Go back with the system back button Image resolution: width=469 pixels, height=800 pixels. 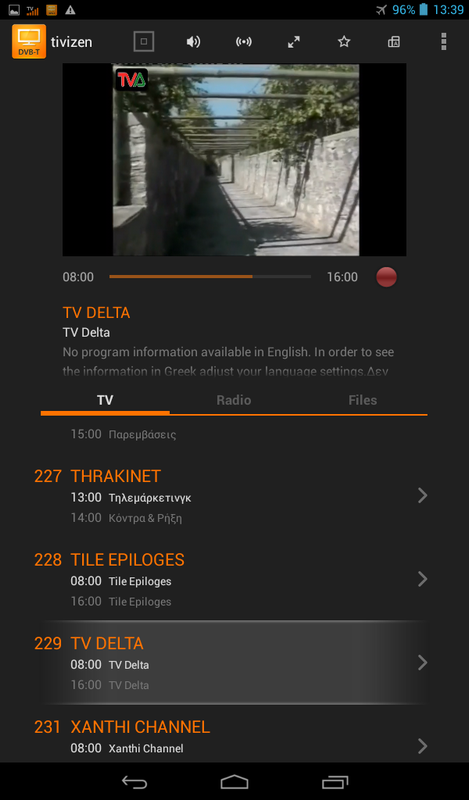coord(134,782)
